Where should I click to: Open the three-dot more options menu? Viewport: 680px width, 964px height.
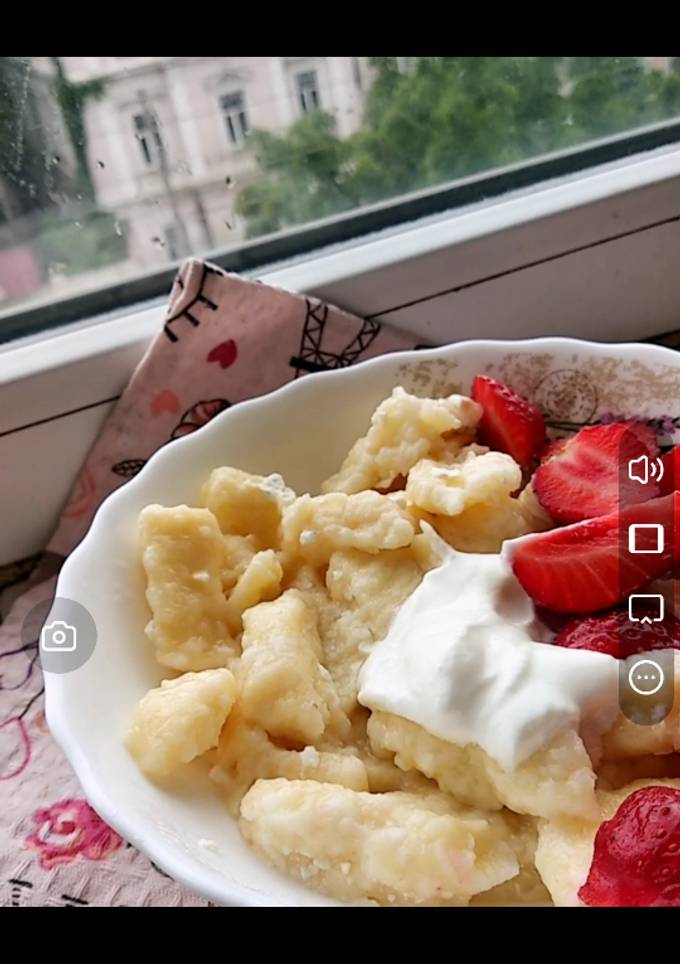(645, 678)
